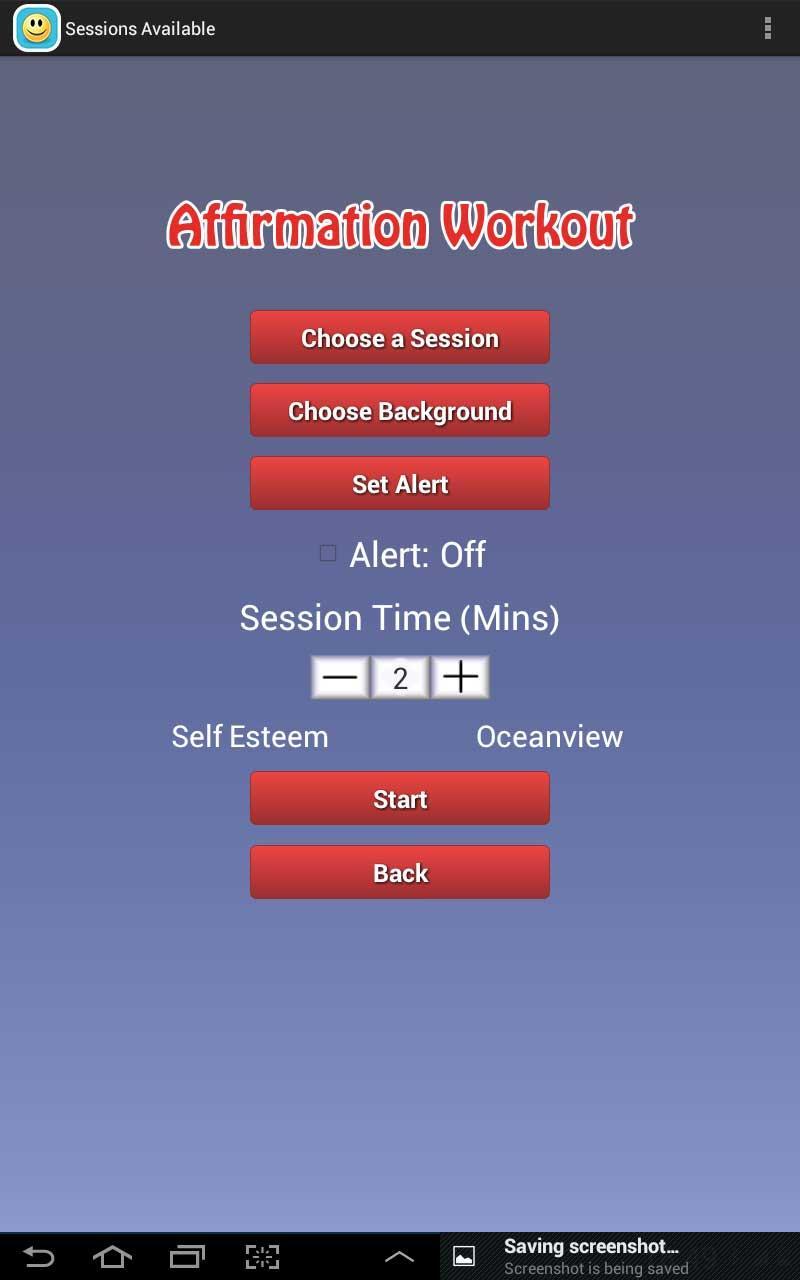Screen dimensions: 800x1280
Task: Tap the upward chevron in the navigation bar
Action: [399, 1255]
